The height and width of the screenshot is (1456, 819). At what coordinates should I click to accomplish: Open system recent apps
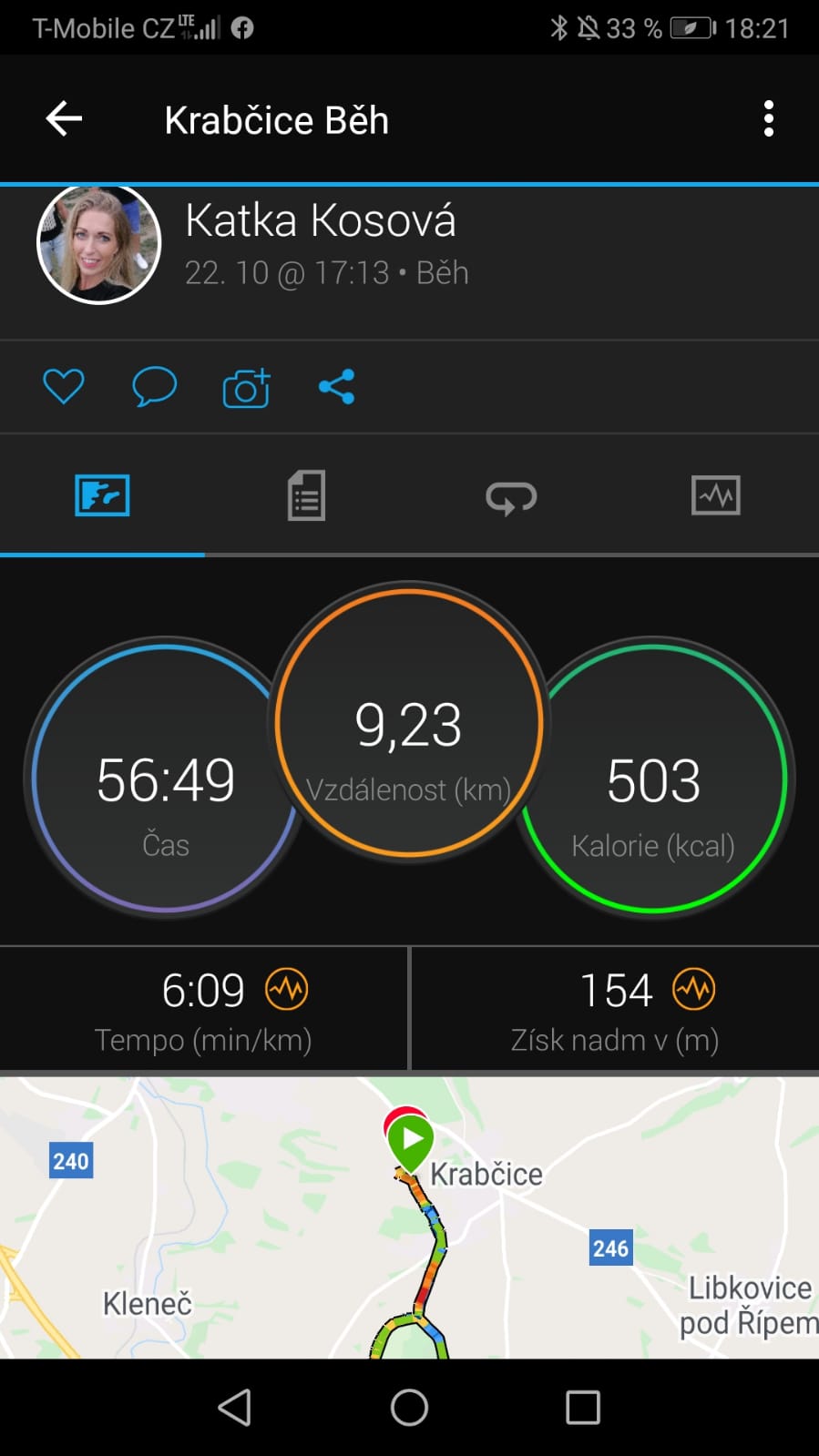583,1408
